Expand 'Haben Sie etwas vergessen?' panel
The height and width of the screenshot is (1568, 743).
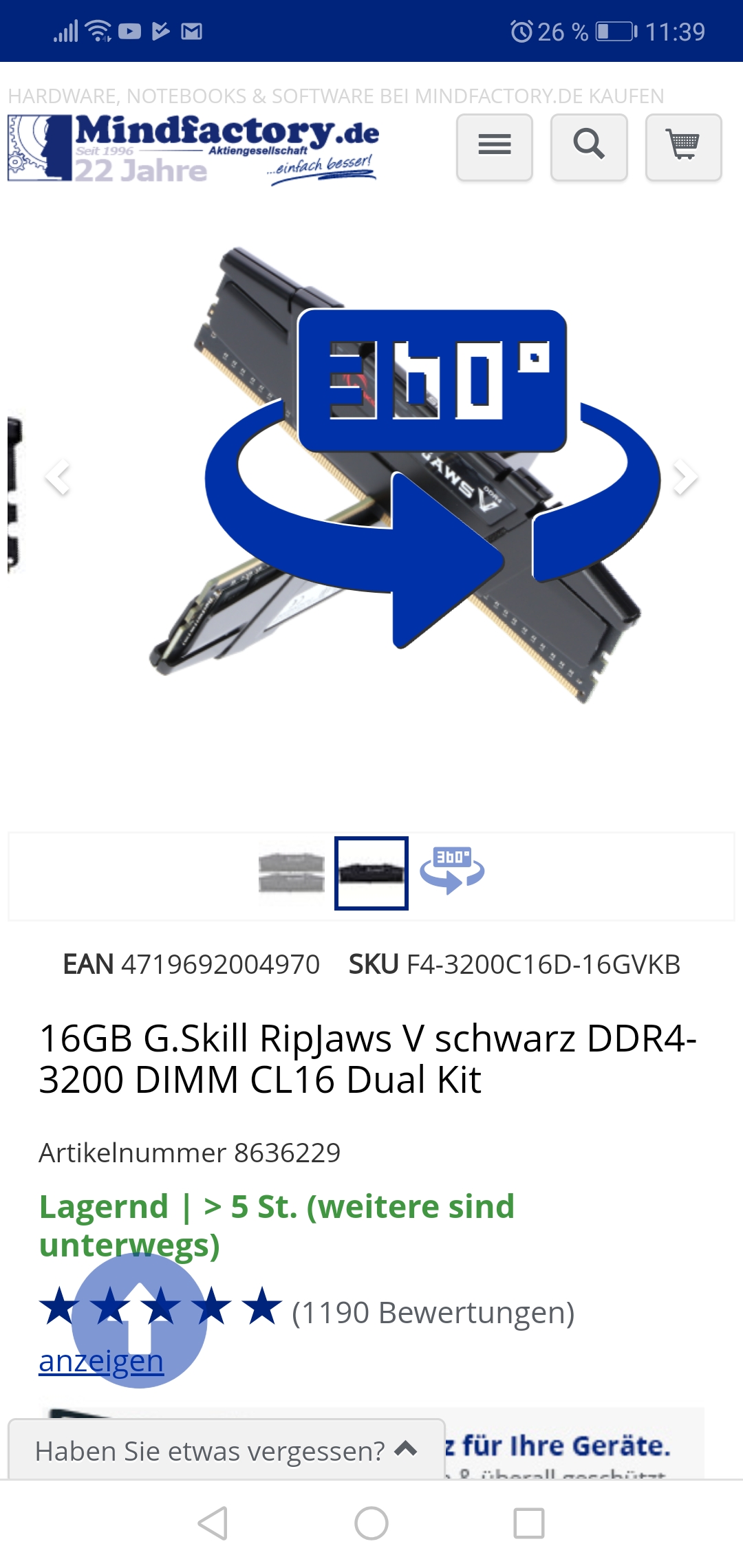point(226,1450)
